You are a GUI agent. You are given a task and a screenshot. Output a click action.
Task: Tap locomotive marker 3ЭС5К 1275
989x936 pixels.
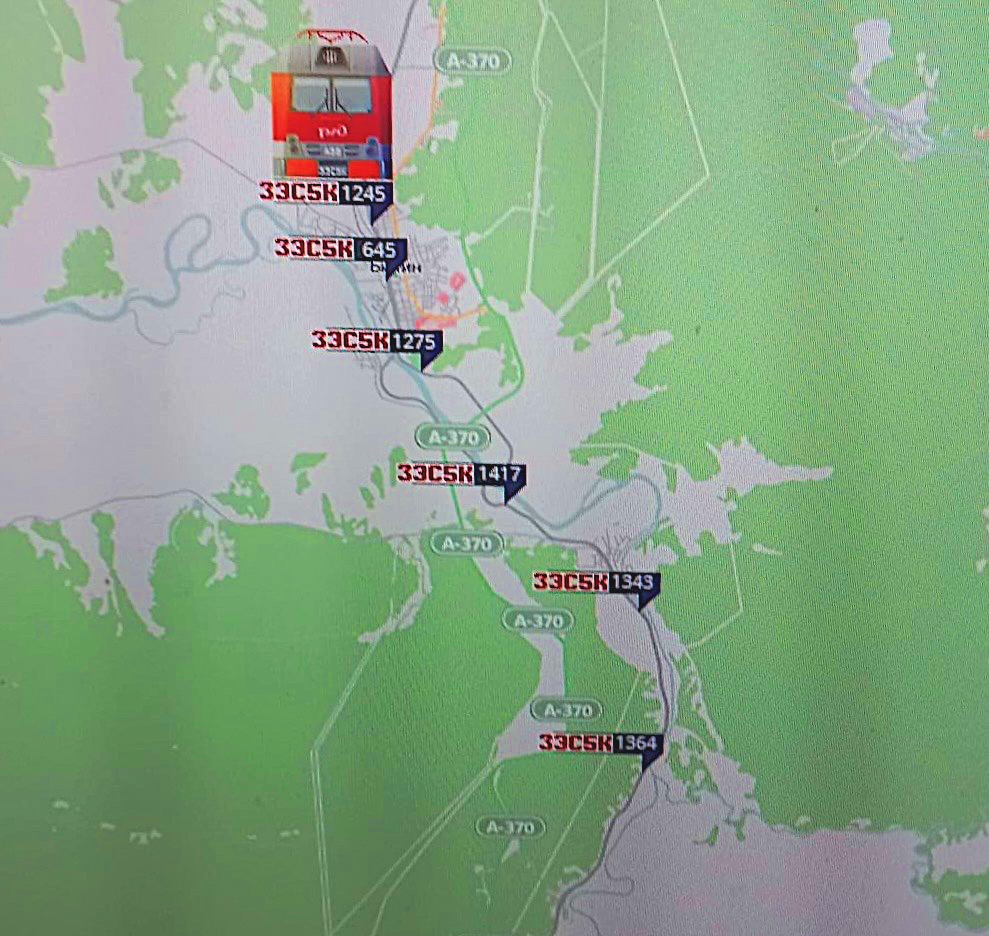pyautogui.click(x=376, y=342)
